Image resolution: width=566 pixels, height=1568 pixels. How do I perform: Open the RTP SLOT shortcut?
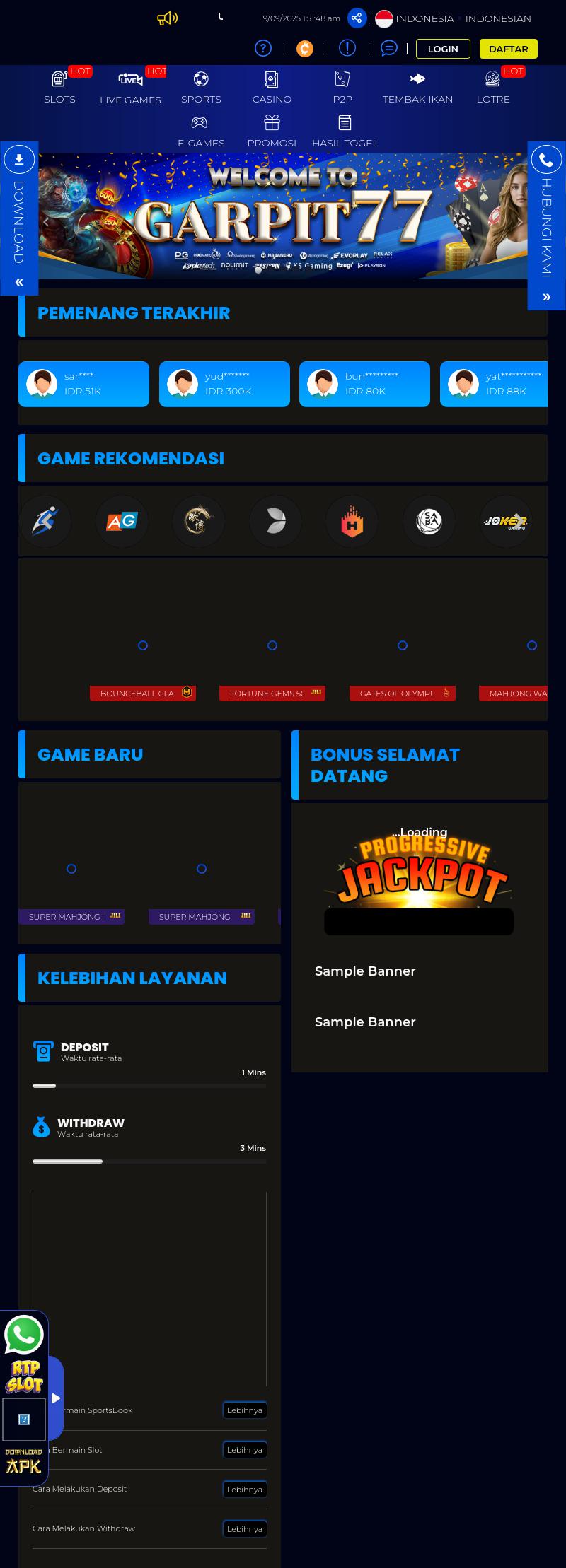click(x=24, y=1376)
